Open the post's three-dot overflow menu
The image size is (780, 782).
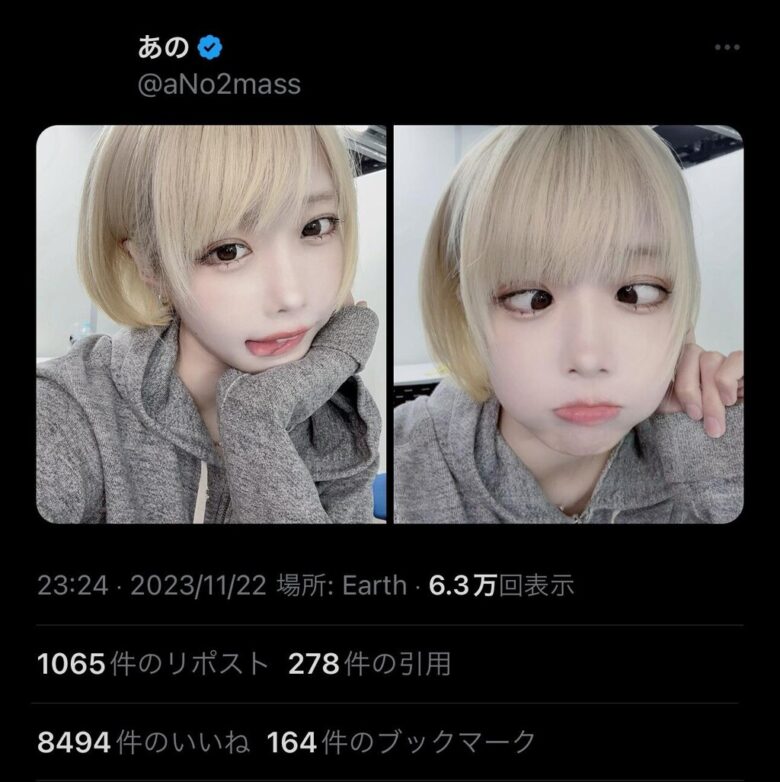pos(727,48)
